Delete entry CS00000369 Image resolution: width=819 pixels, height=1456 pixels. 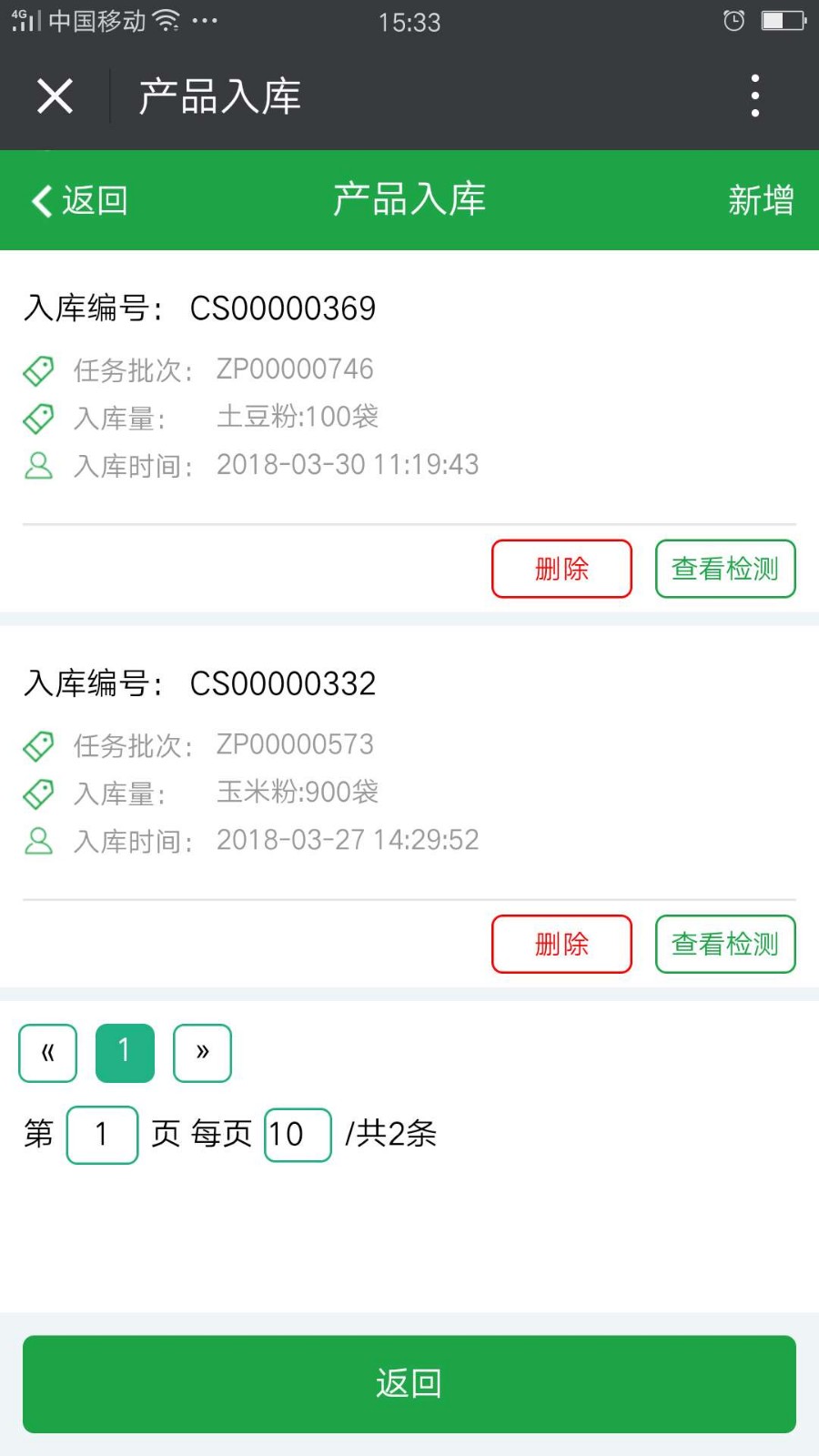[x=561, y=569]
